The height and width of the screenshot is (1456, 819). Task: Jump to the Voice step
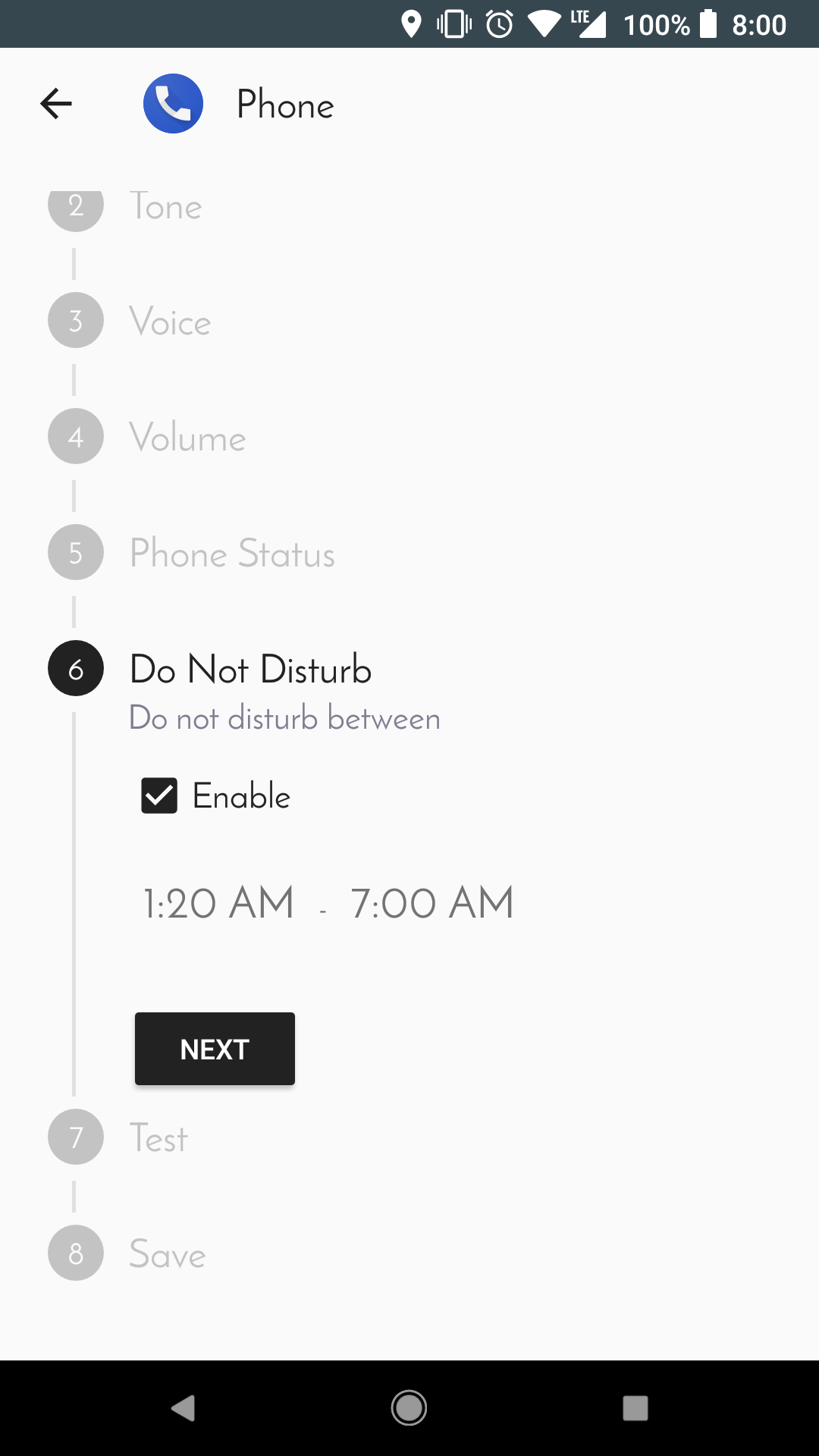click(169, 322)
